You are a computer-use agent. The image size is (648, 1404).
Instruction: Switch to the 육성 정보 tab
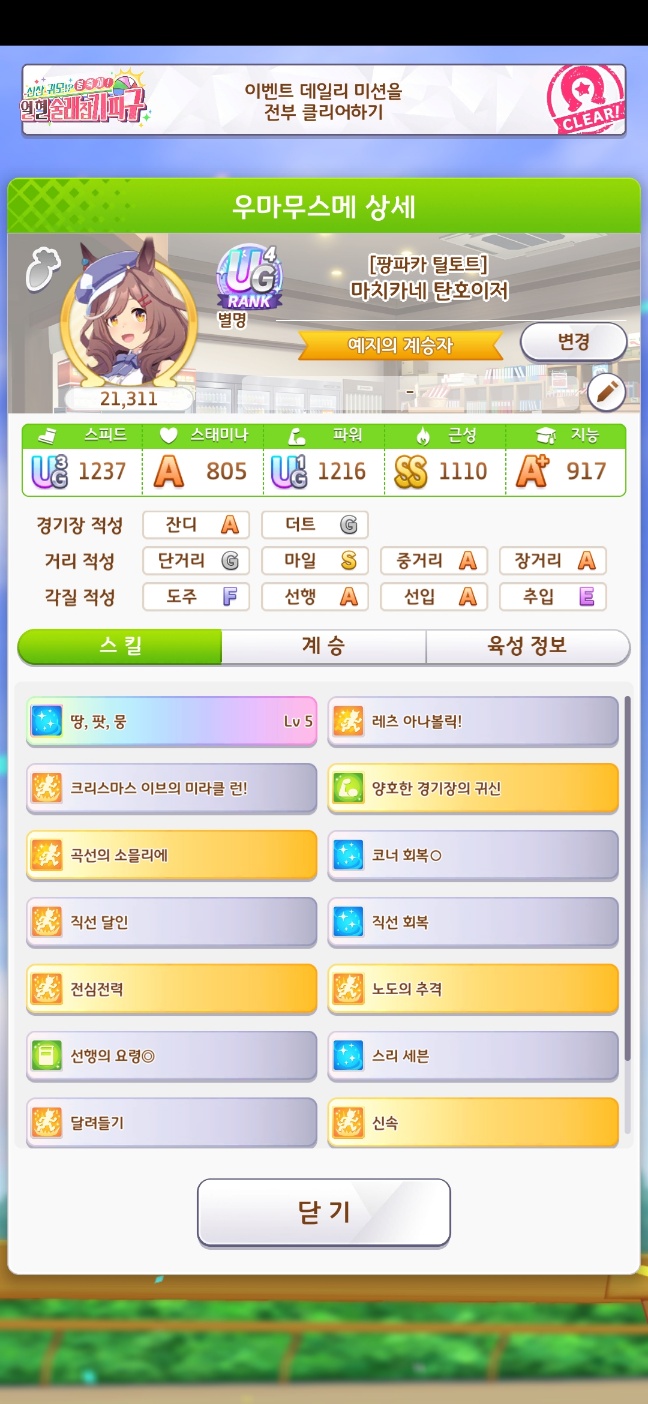tap(527, 646)
